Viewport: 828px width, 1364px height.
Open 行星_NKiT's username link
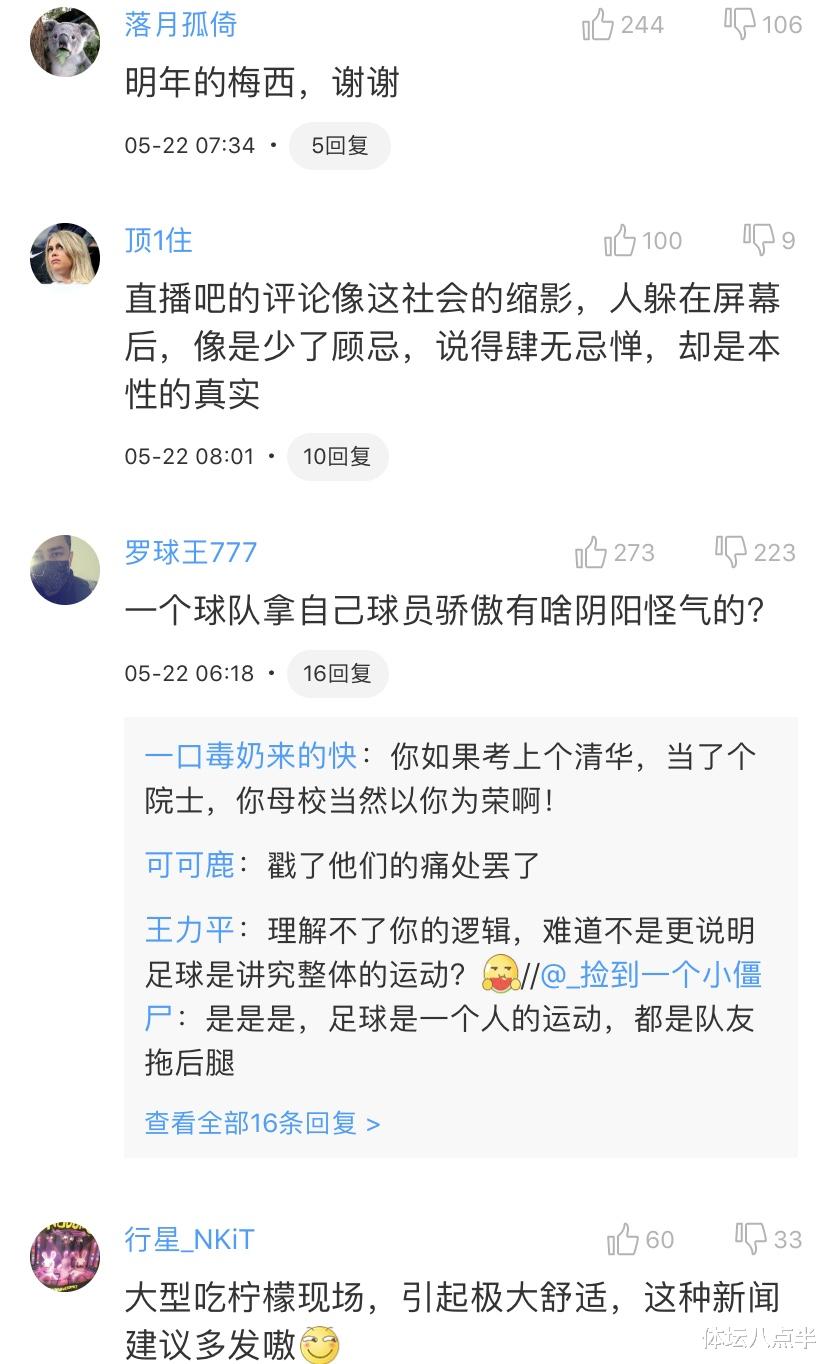click(x=189, y=1240)
